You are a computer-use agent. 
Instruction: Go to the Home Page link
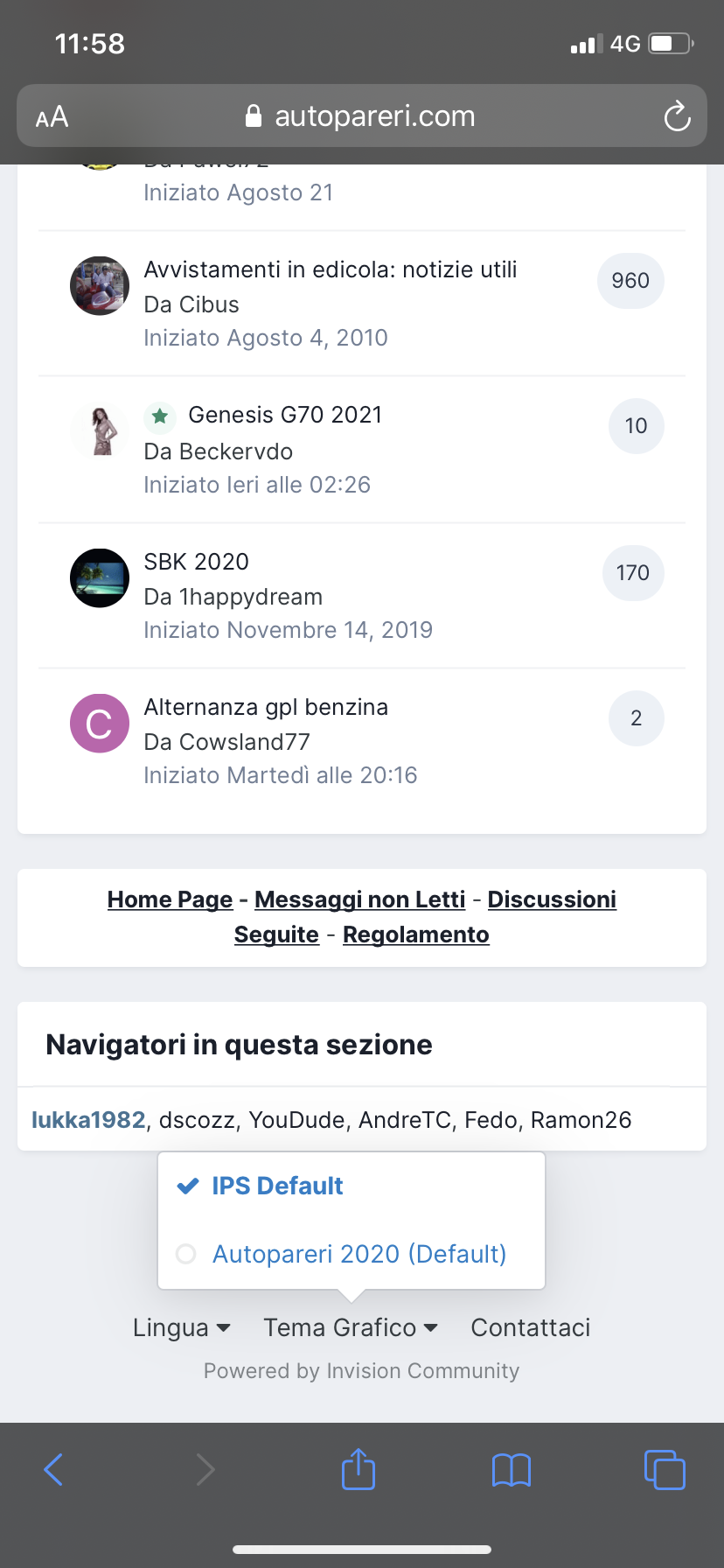170,899
